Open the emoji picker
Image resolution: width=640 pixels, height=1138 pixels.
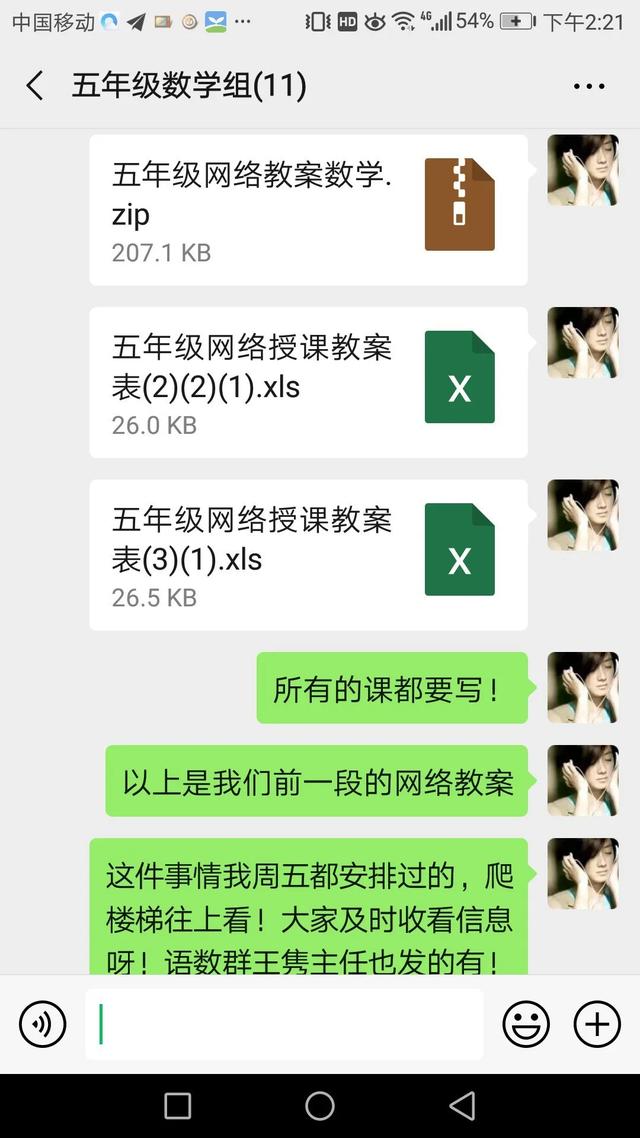(x=526, y=1024)
